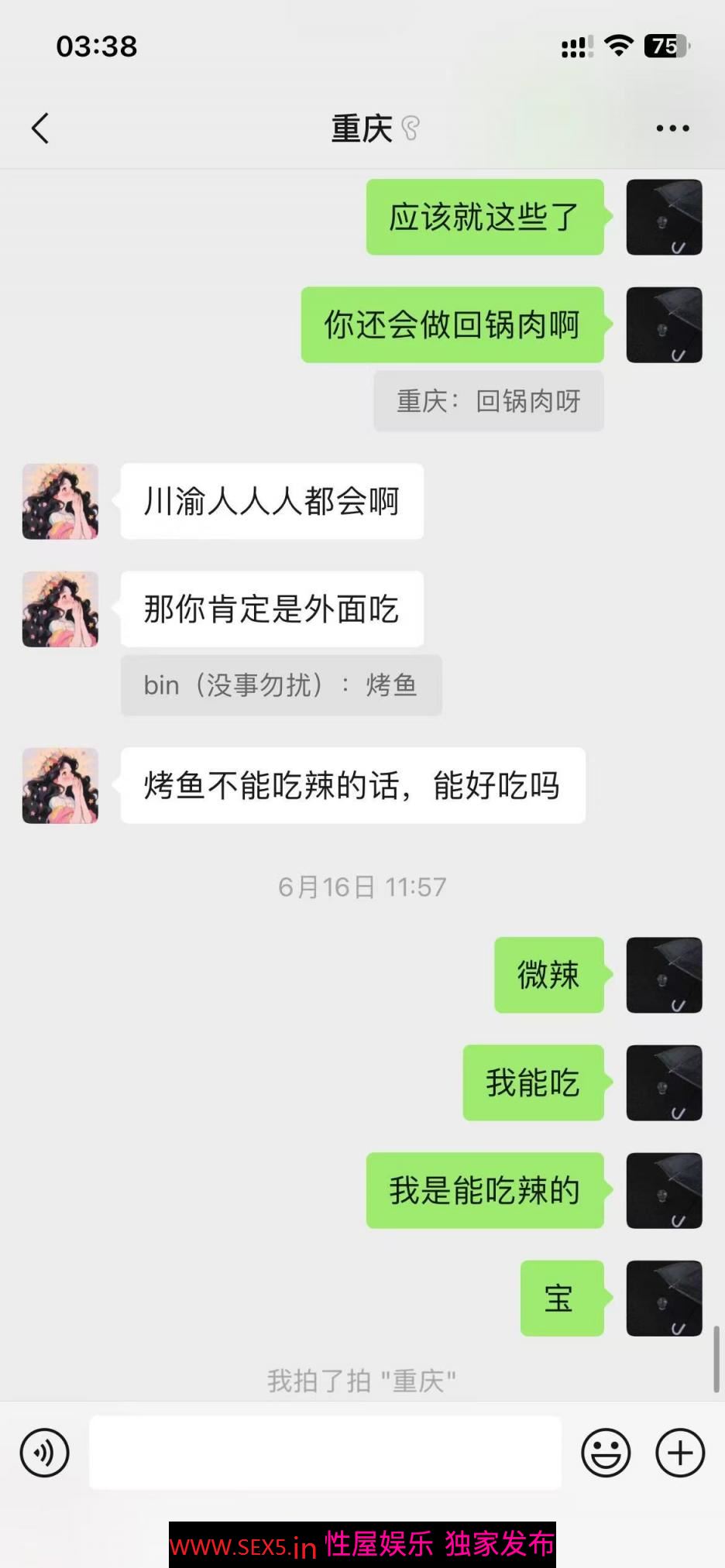Tap quoted message bin（没事勿扰）：烤鱼
Image resolution: width=725 pixels, height=1568 pixels.
[281, 685]
